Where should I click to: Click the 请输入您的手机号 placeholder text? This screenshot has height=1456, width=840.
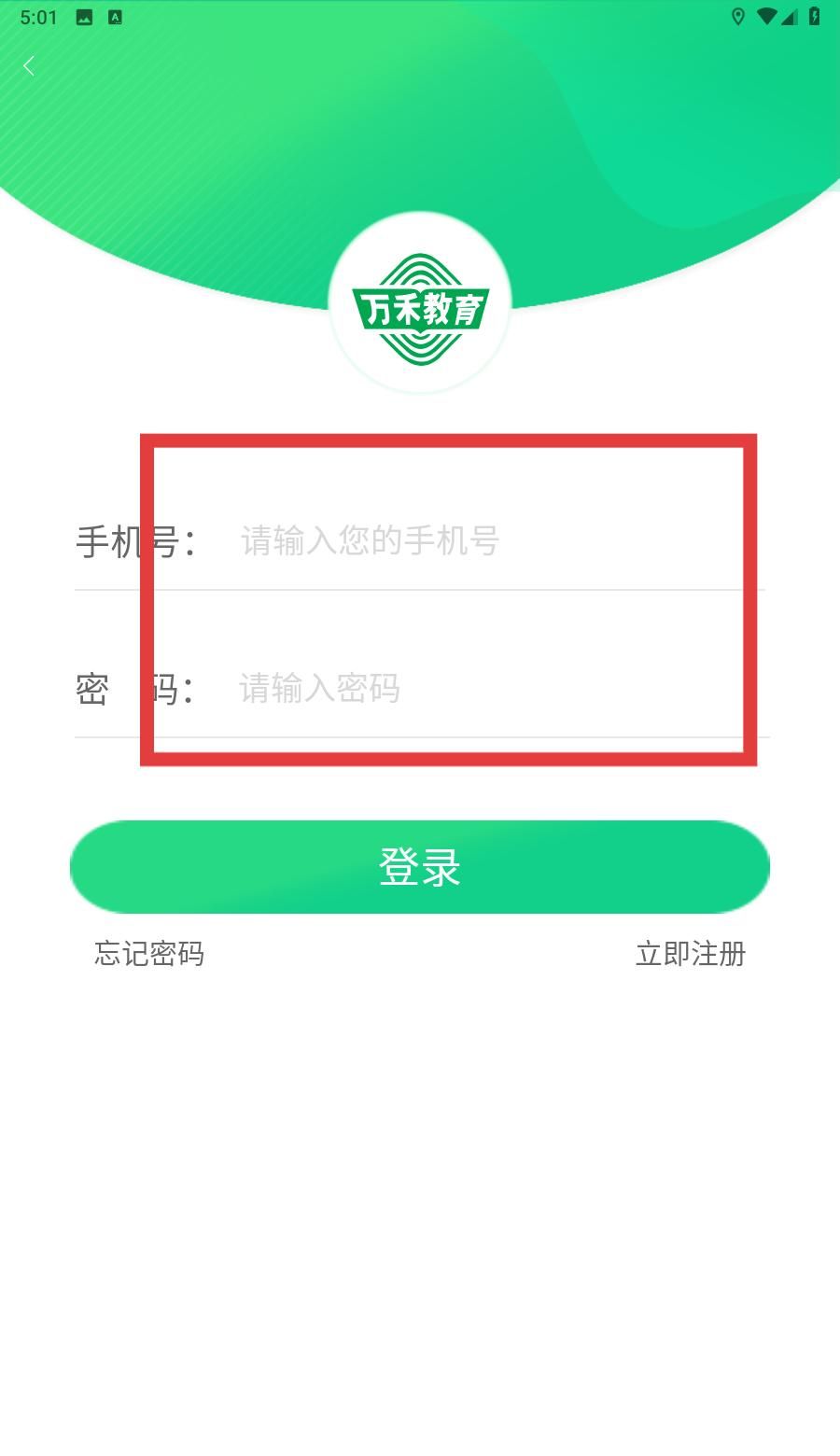[370, 541]
